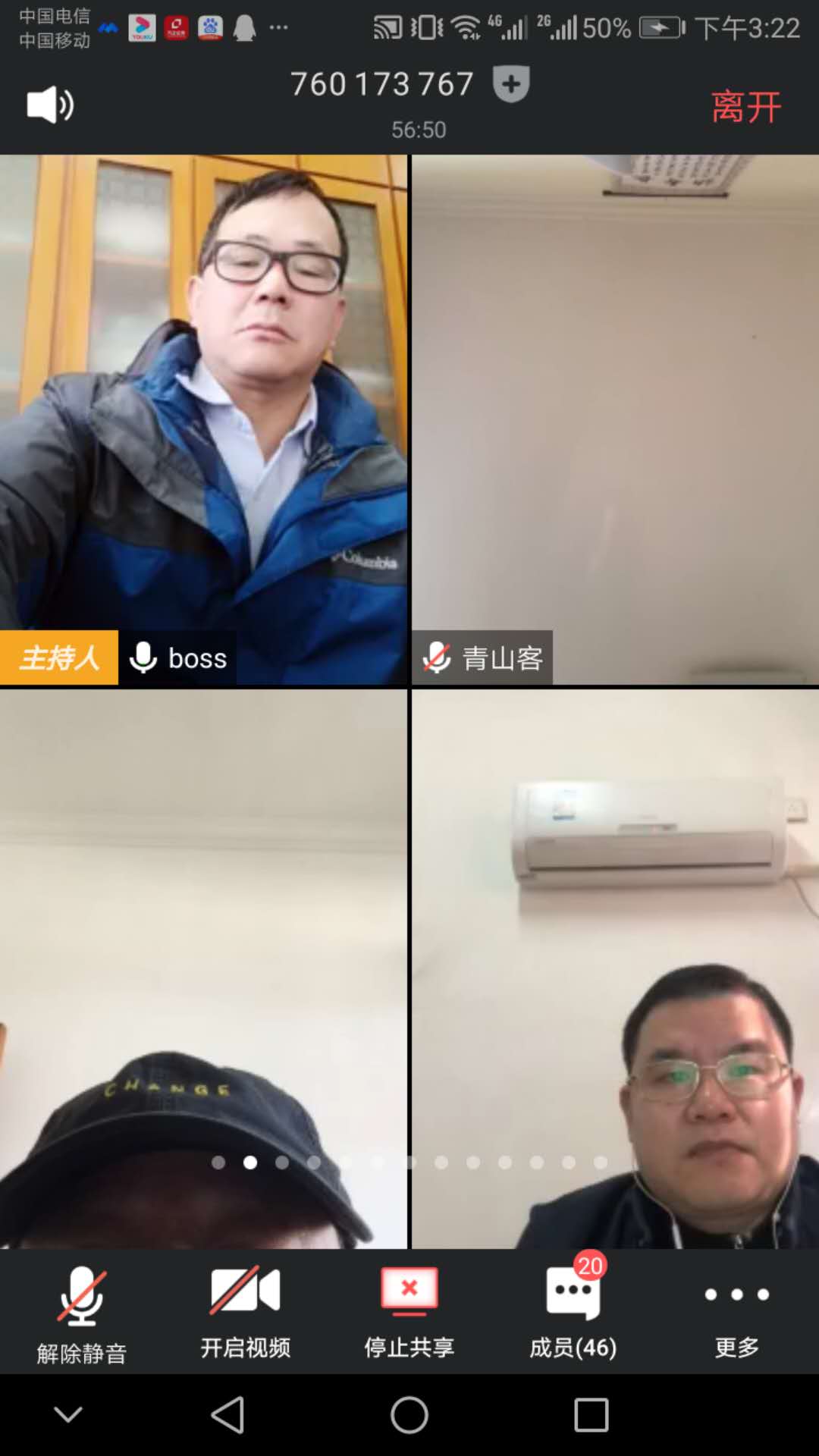Viewport: 819px width, 1456px height.
Task: Open the meeting security shield info
Action: [511, 83]
